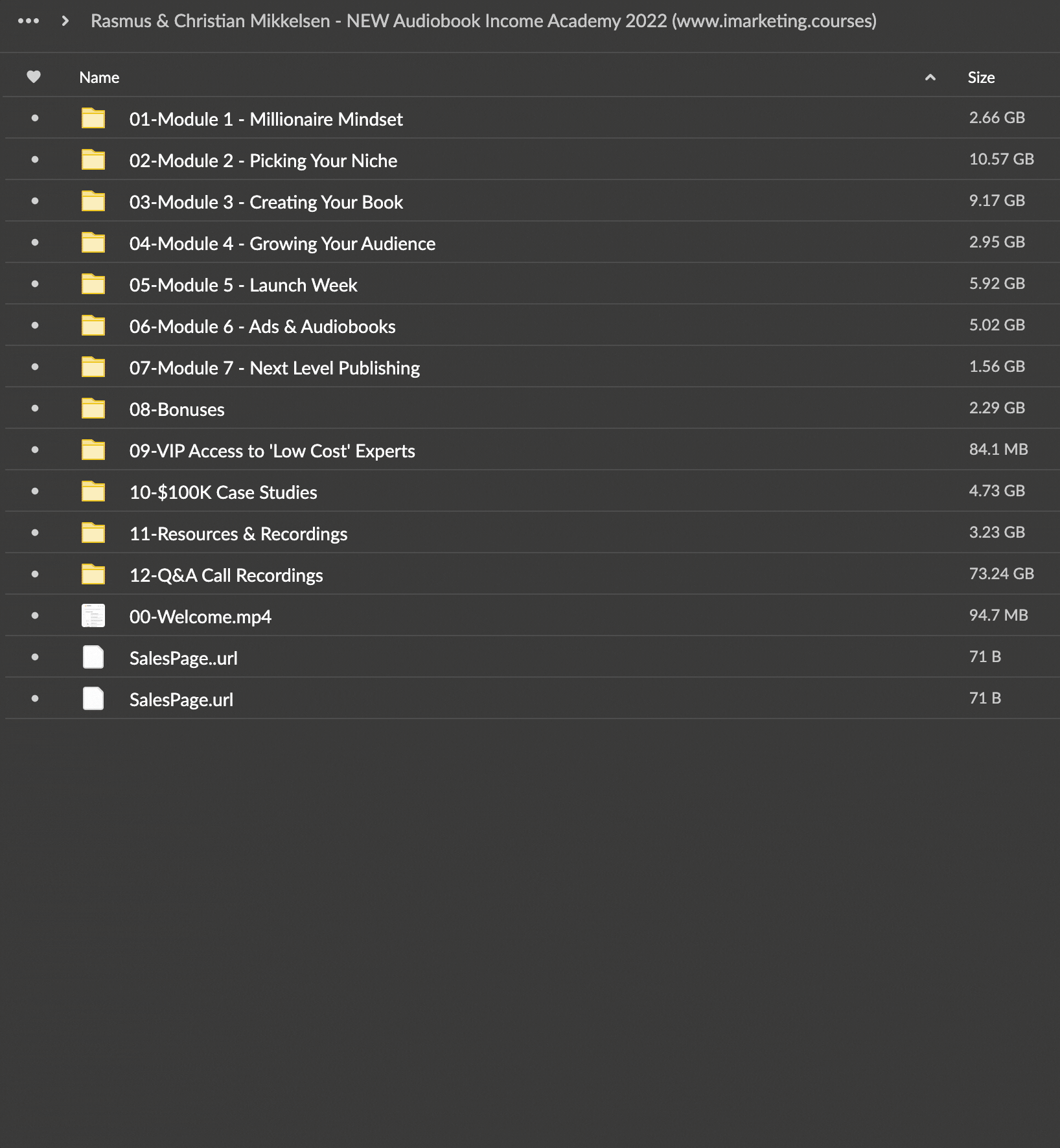1060x1148 pixels.
Task: Open 09-VIP Access to 'Low Cost' Experts
Action: point(272,451)
